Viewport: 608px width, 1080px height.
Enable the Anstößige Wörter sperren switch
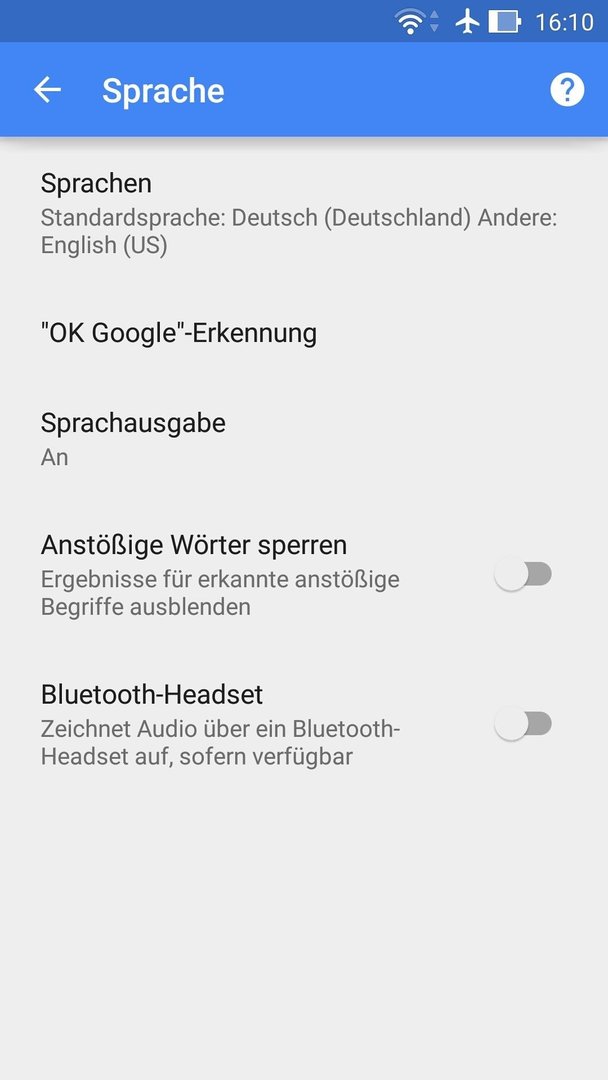pos(523,574)
